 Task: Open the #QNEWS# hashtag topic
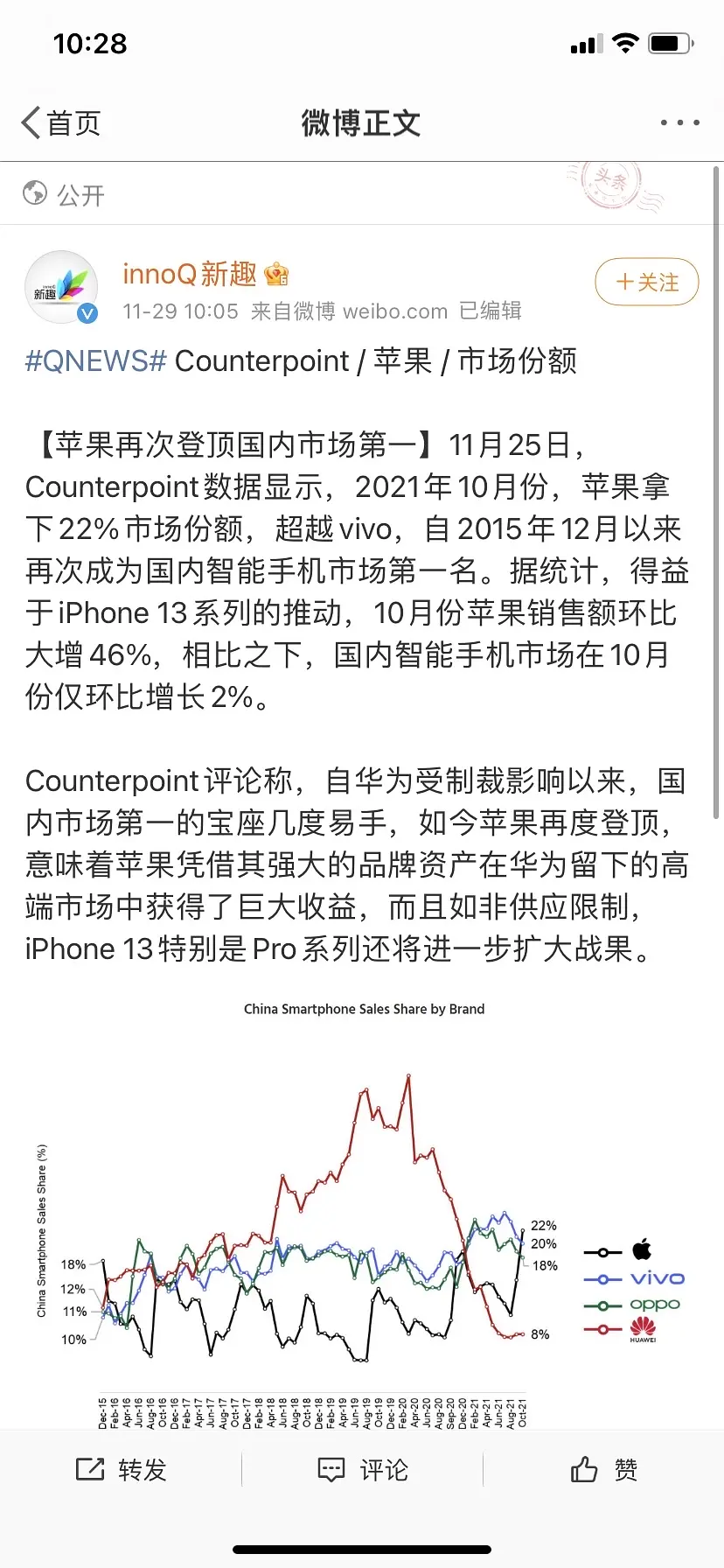(95, 360)
